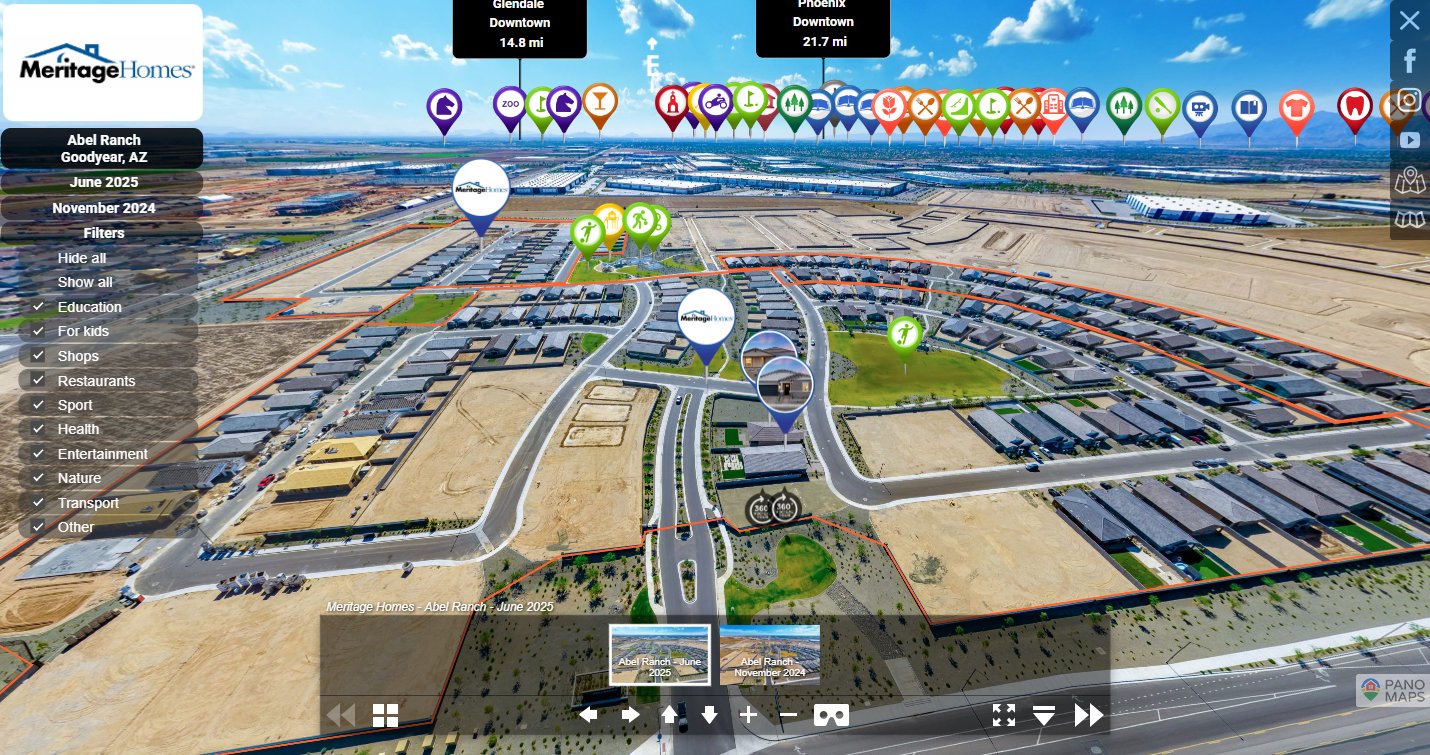The width and height of the screenshot is (1430, 755).
Task: Enter VR headset mode
Action: [x=831, y=714]
